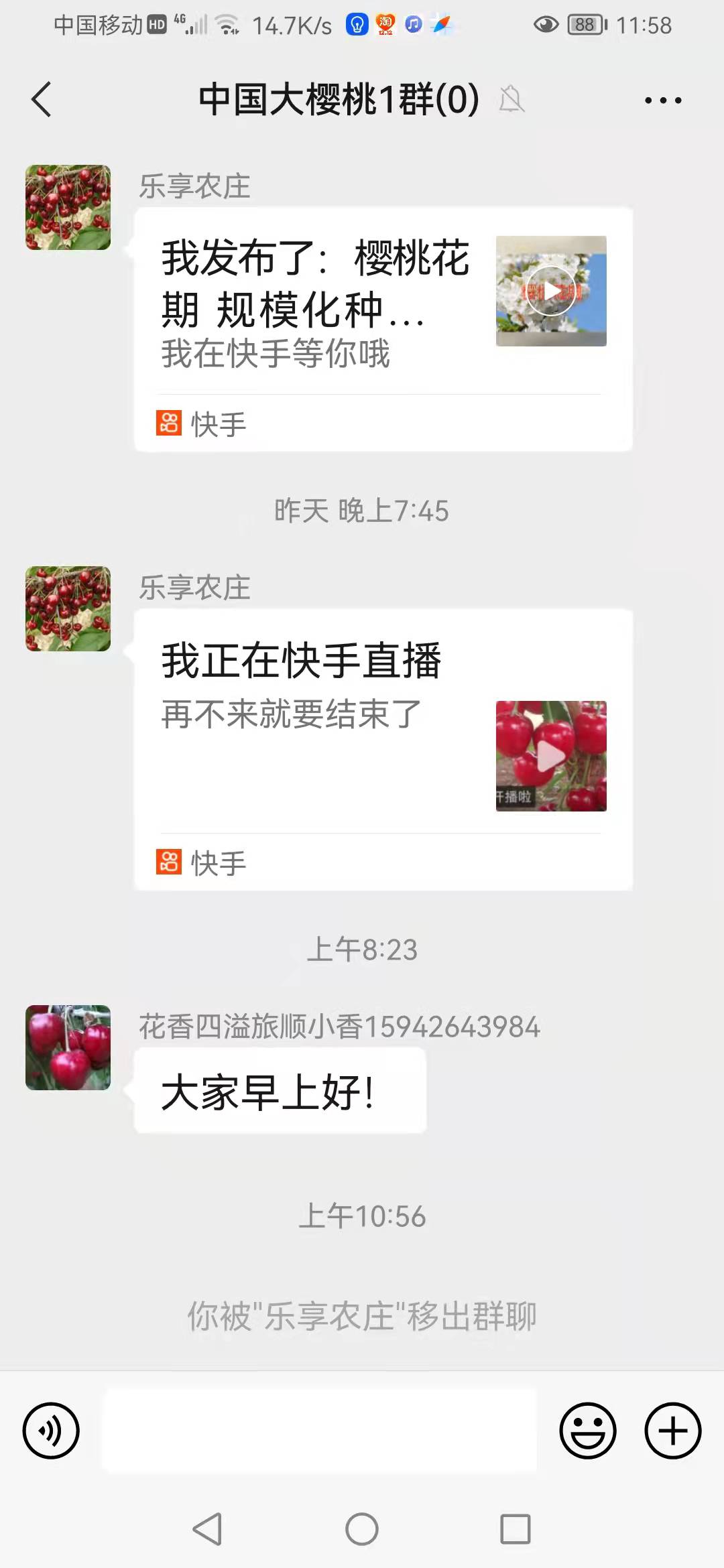
Task: Tap the message text field
Action: (320, 1431)
